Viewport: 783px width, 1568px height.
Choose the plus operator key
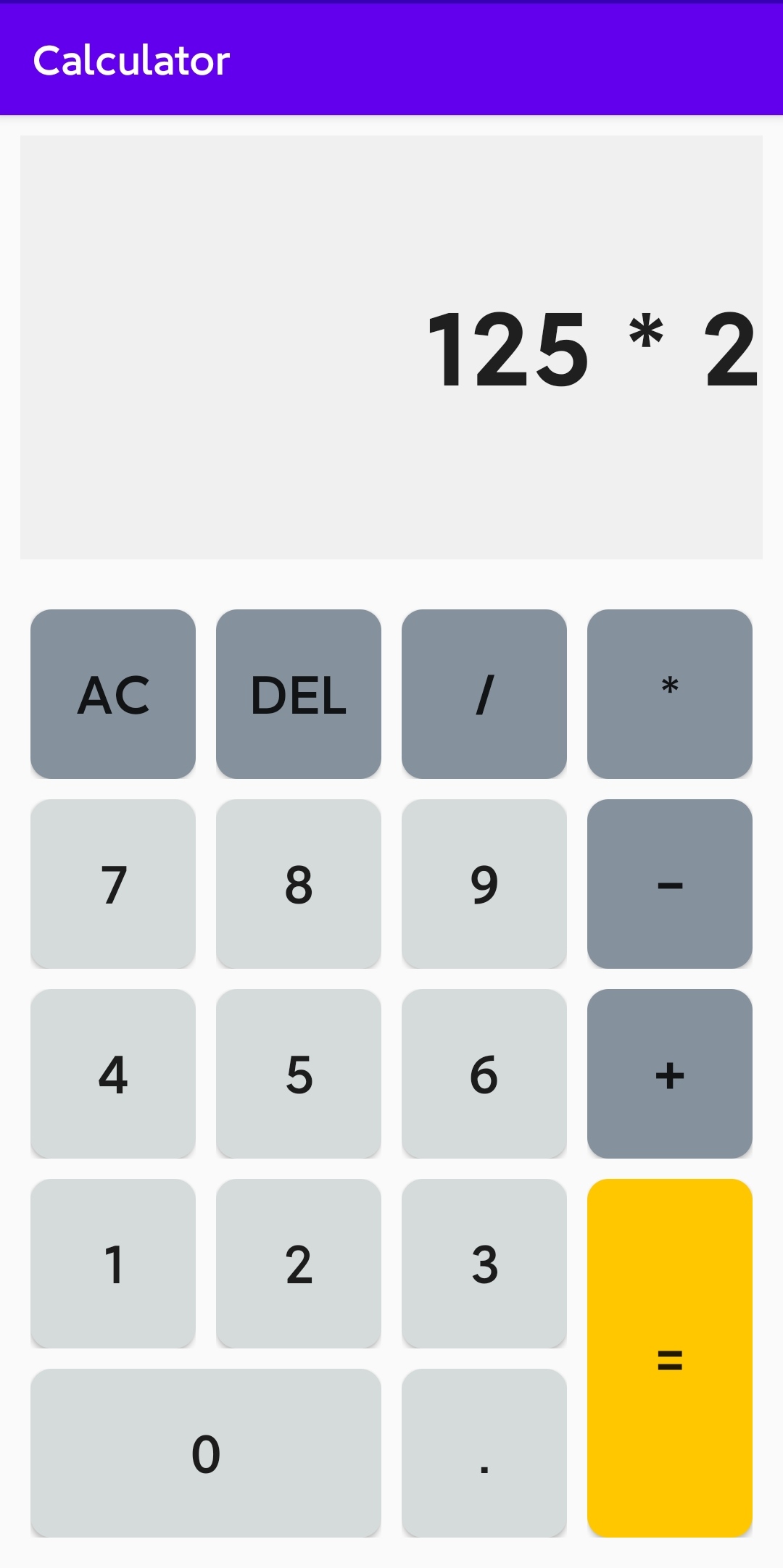[670, 1074]
